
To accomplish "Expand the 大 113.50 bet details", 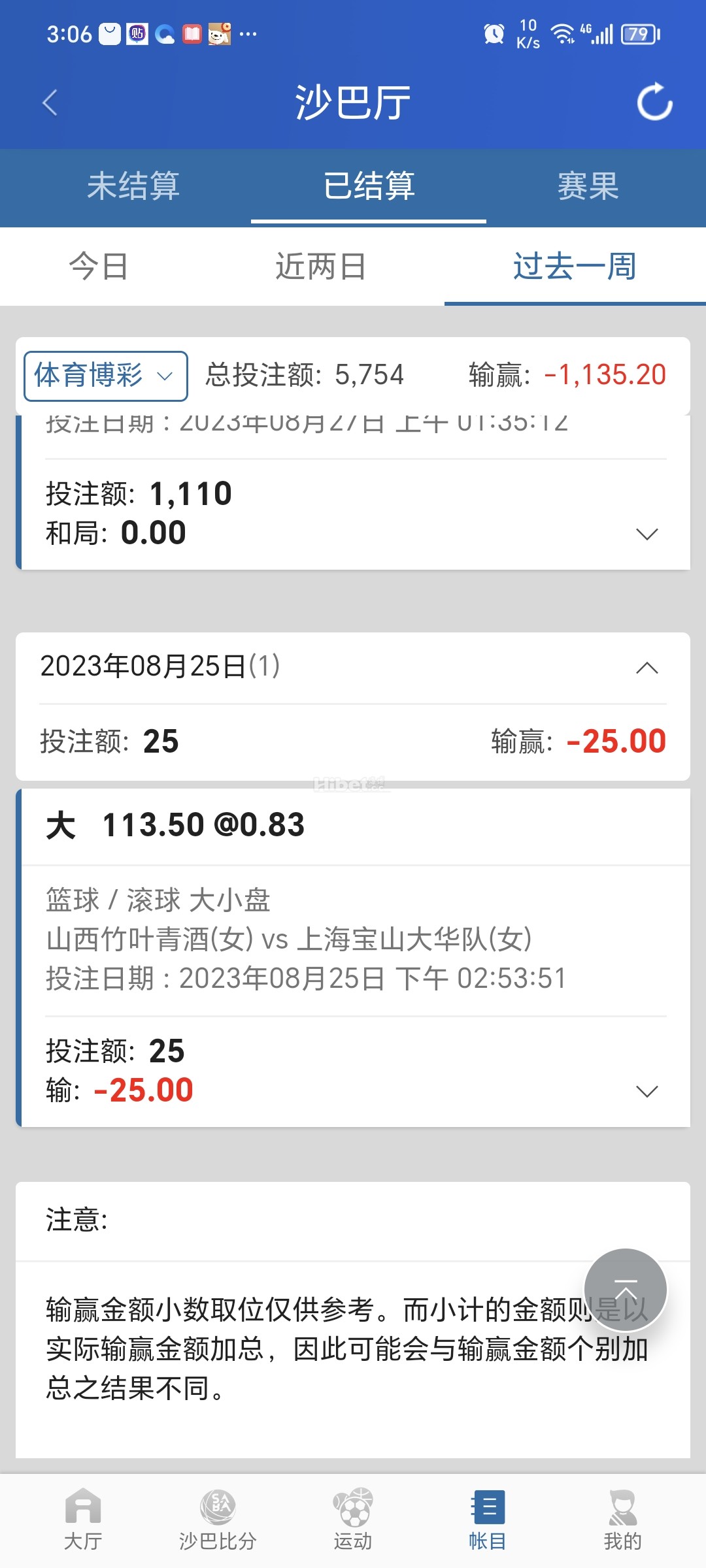I will [647, 1091].
